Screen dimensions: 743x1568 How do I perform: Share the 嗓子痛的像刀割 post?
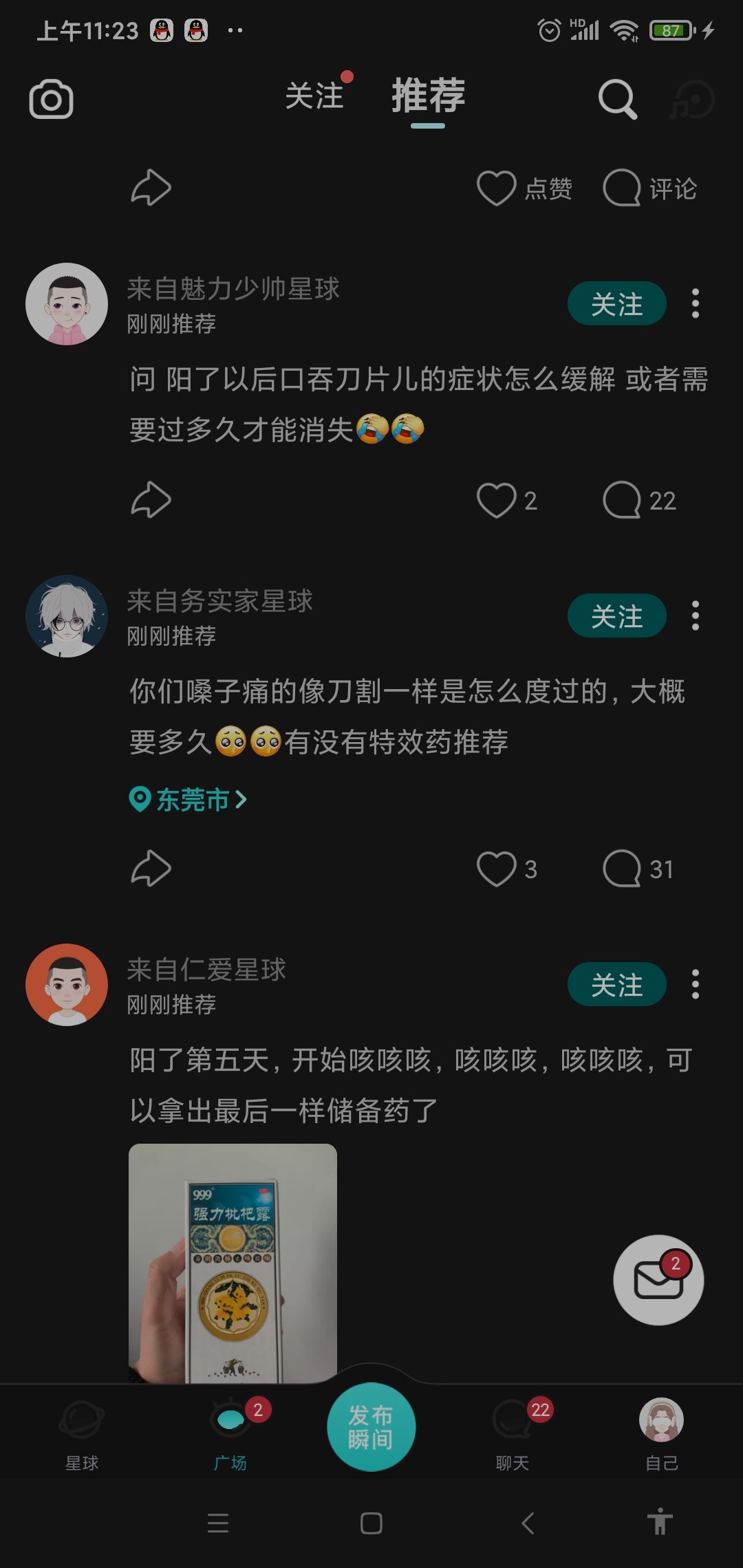click(x=151, y=869)
